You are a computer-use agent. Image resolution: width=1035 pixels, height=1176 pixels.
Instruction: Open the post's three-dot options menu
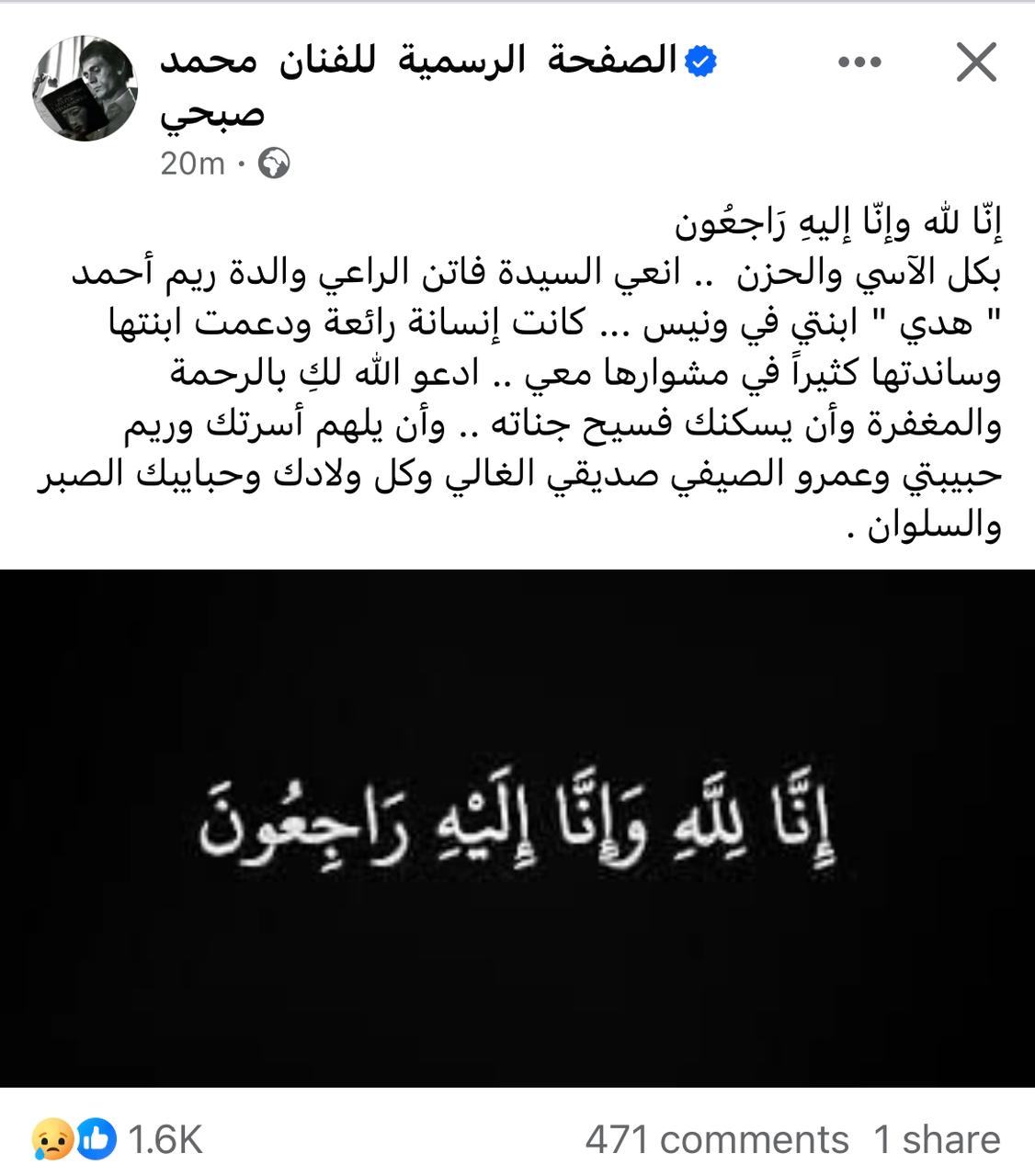pos(859,62)
